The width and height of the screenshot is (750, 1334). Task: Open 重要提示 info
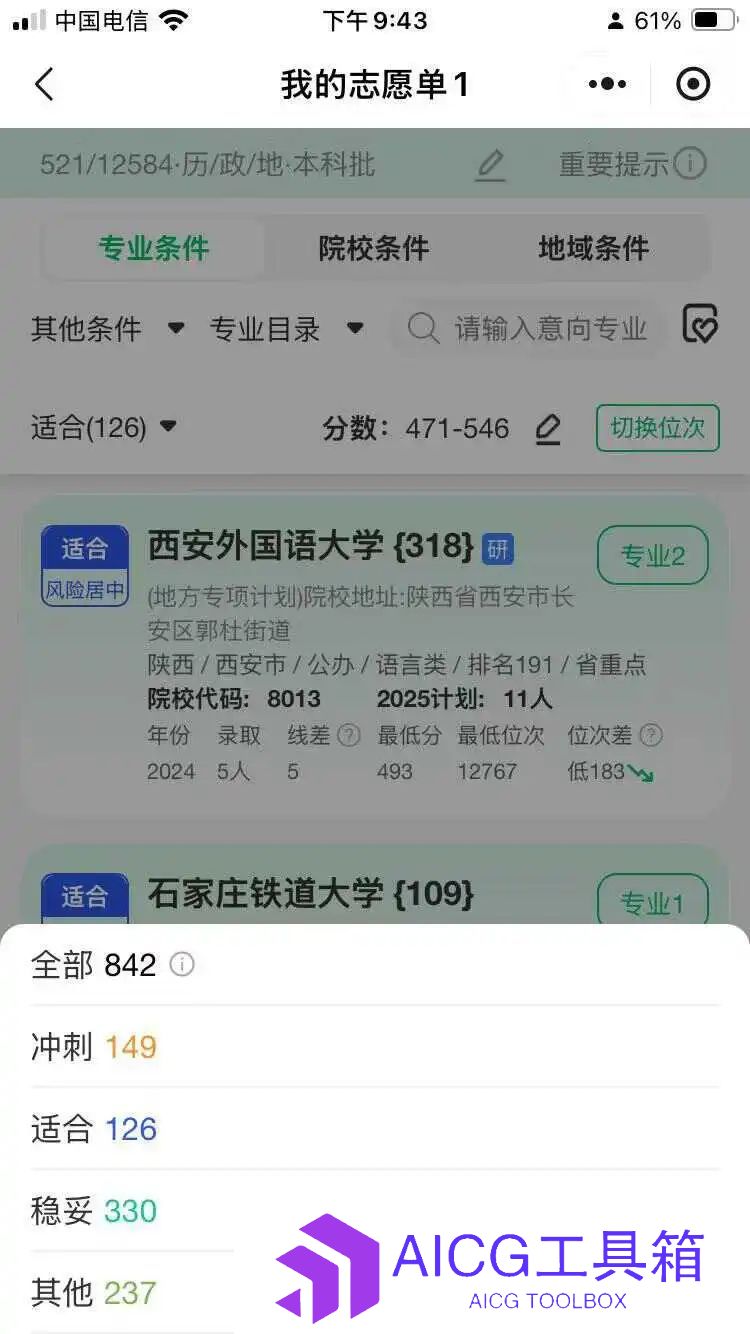pyautogui.click(x=632, y=164)
